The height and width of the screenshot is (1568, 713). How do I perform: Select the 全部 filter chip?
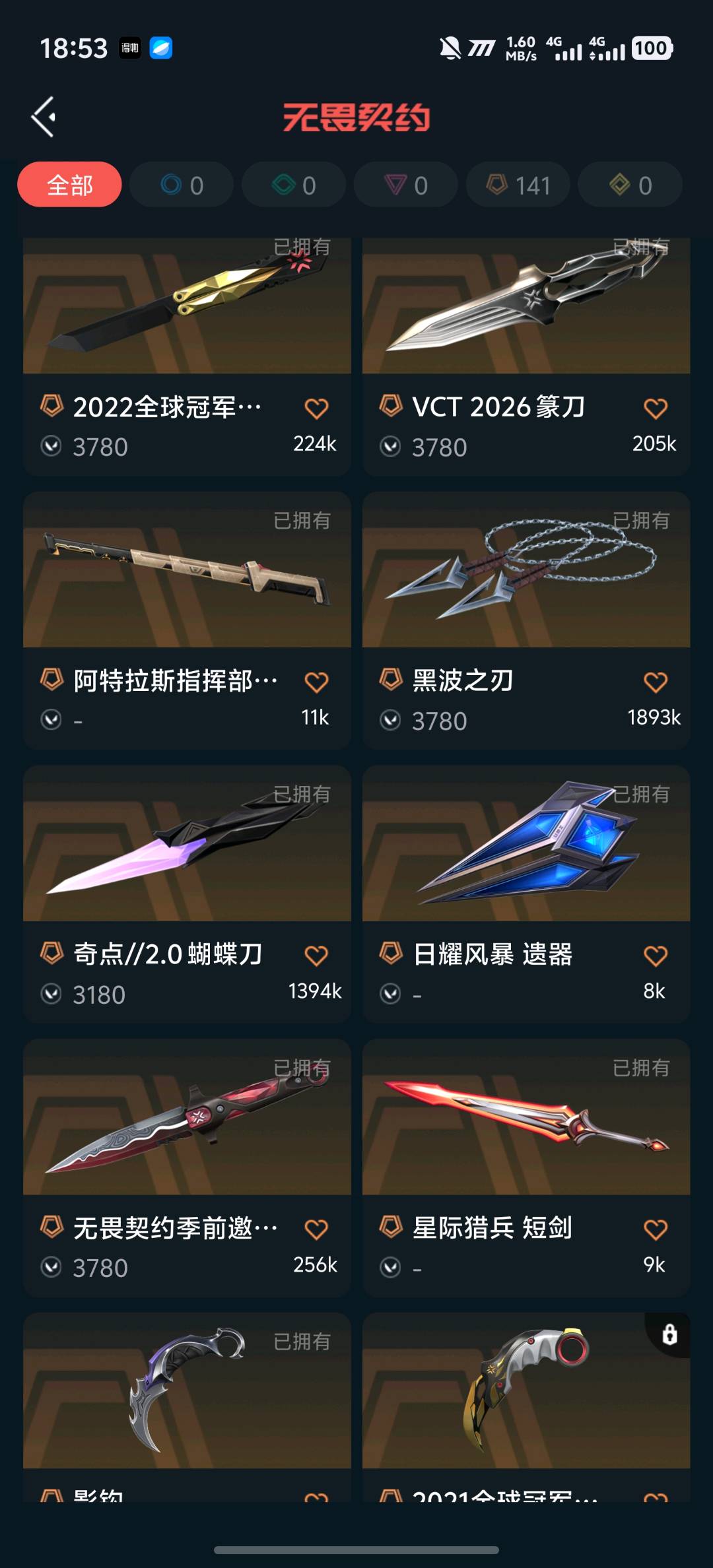coord(69,185)
